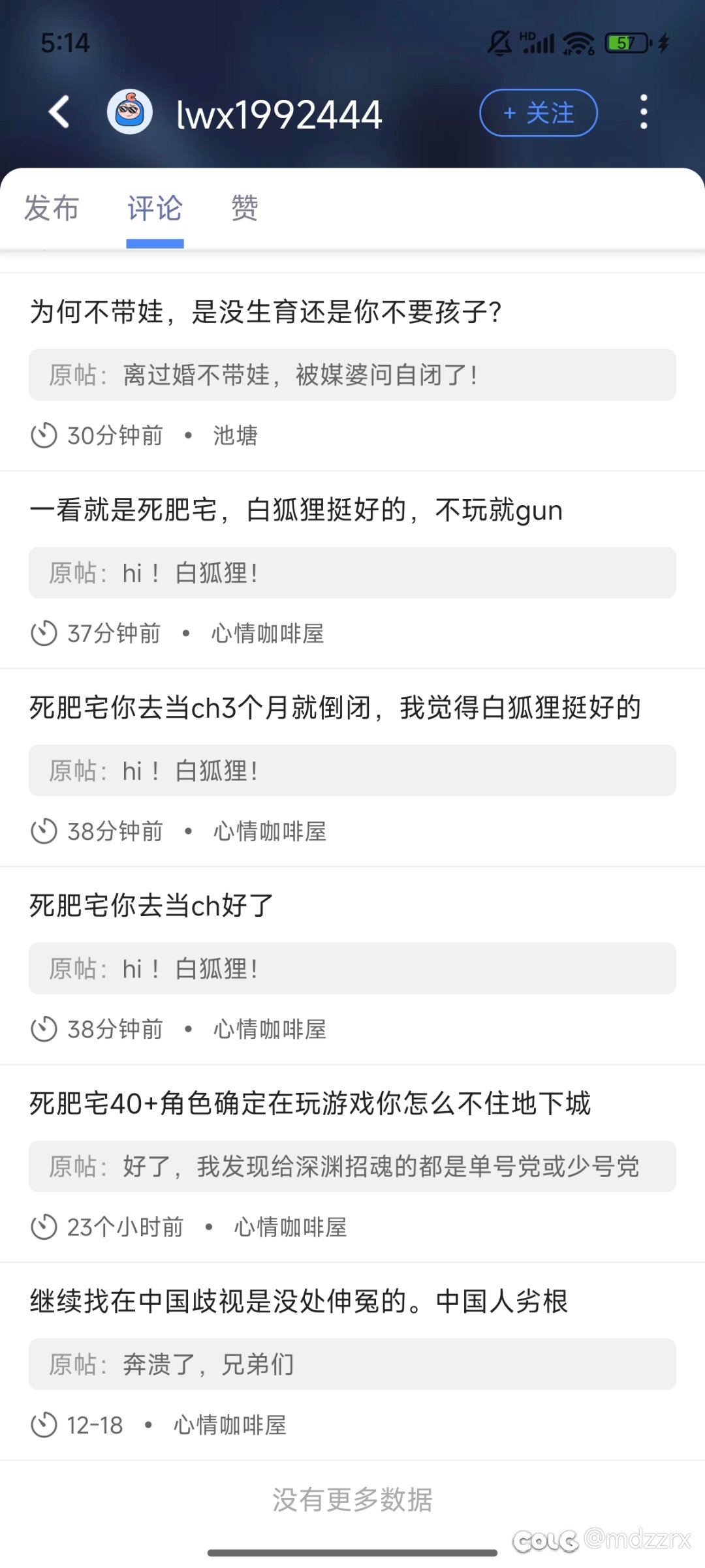Open the comment 死肥宅40+角色确定在玩游戏

pyautogui.click(x=310, y=1104)
